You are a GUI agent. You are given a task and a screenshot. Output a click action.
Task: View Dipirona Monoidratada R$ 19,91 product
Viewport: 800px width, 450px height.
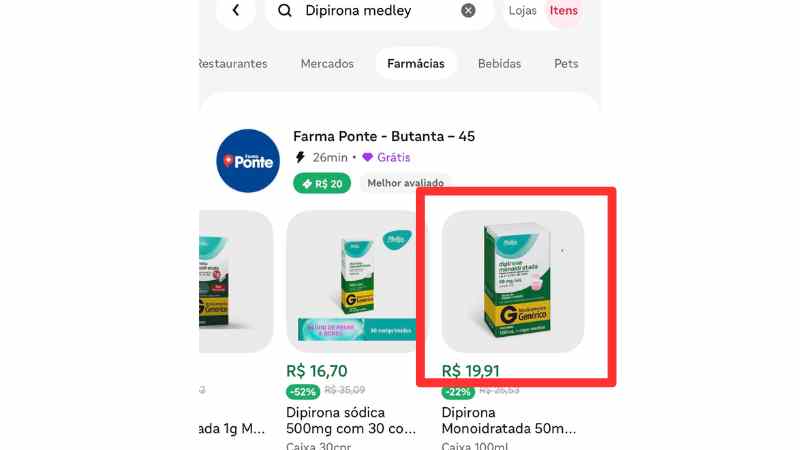click(x=513, y=282)
